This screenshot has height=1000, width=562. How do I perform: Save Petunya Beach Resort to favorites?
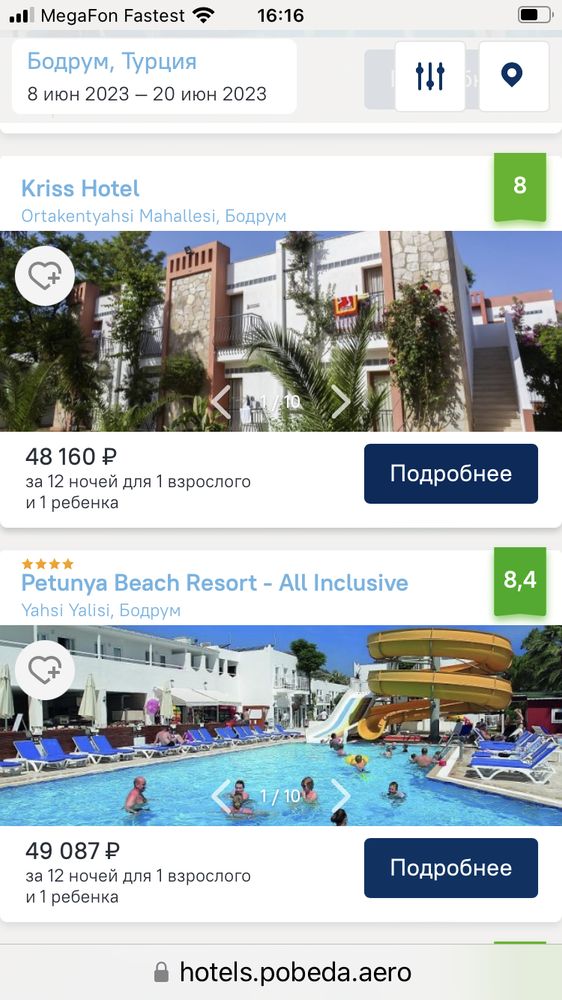(45, 670)
